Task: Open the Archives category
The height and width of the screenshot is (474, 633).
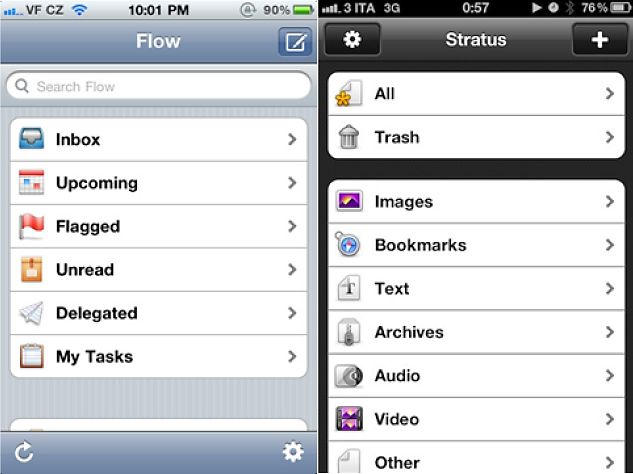Action: click(476, 332)
